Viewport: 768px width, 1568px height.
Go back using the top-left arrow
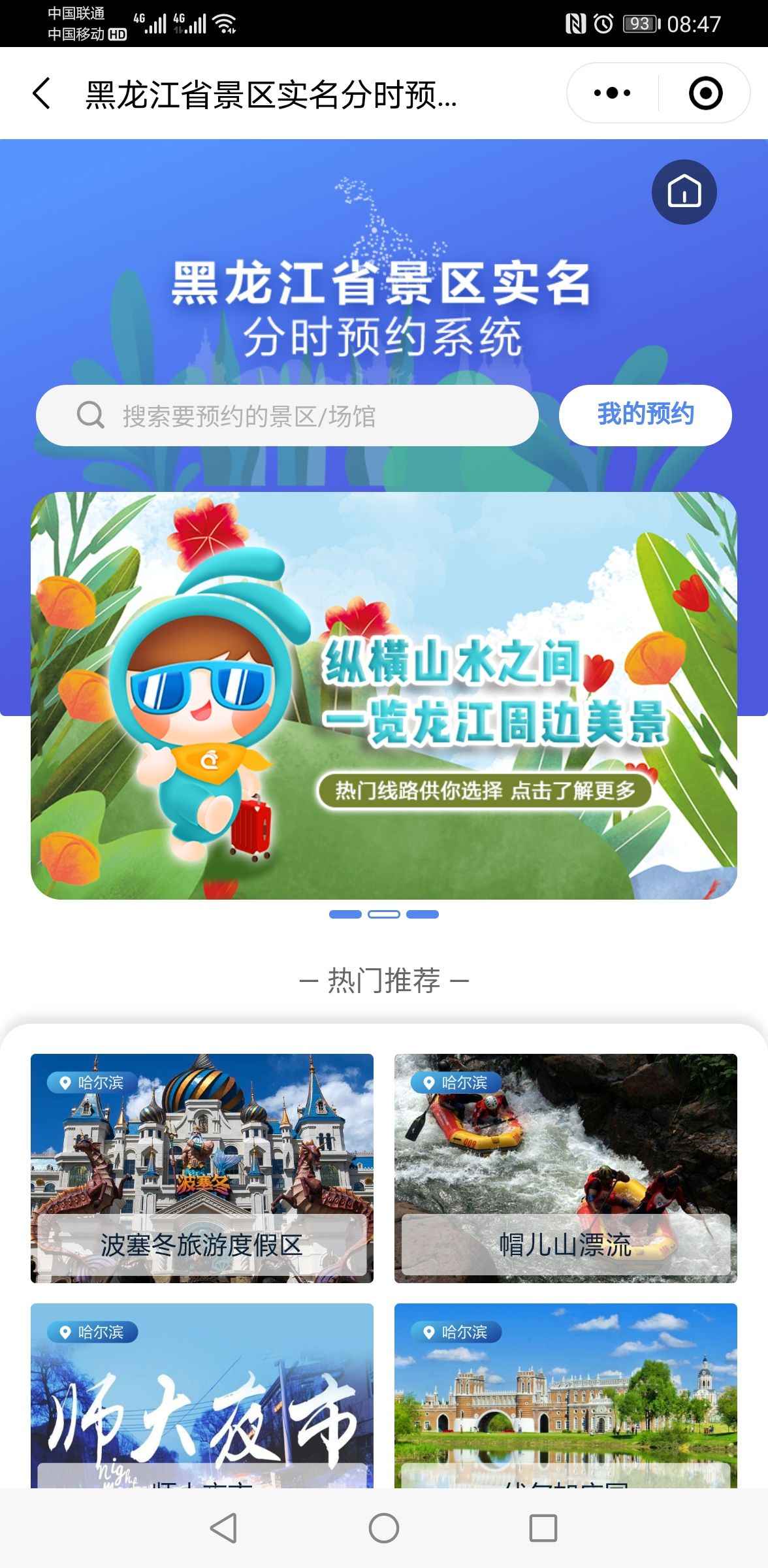tap(42, 93)
